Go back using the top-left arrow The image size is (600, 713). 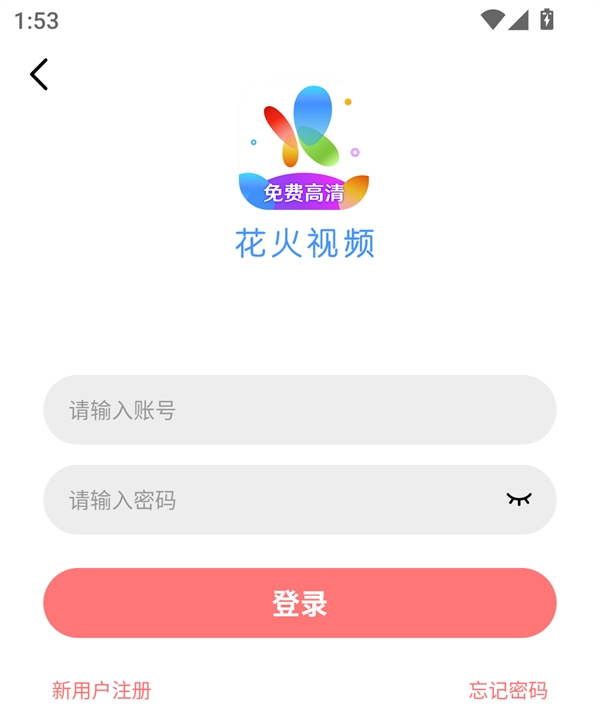39,75
